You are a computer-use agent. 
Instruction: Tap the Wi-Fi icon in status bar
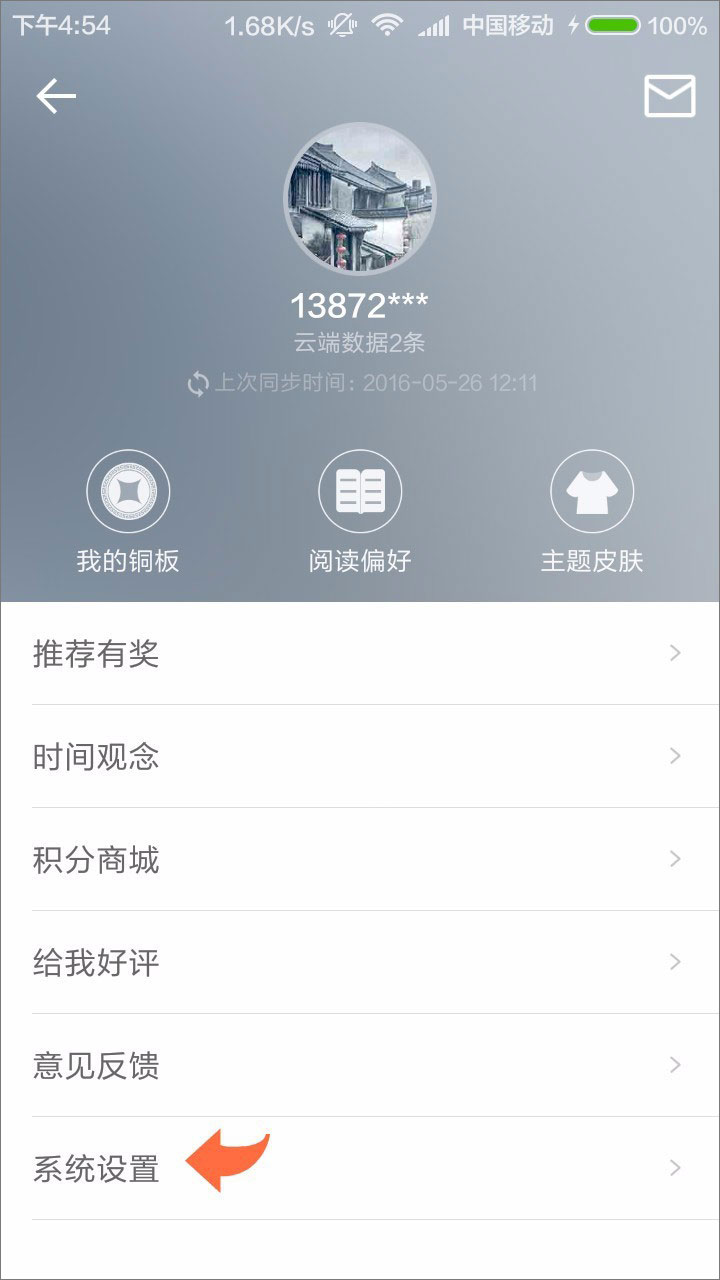389,25
